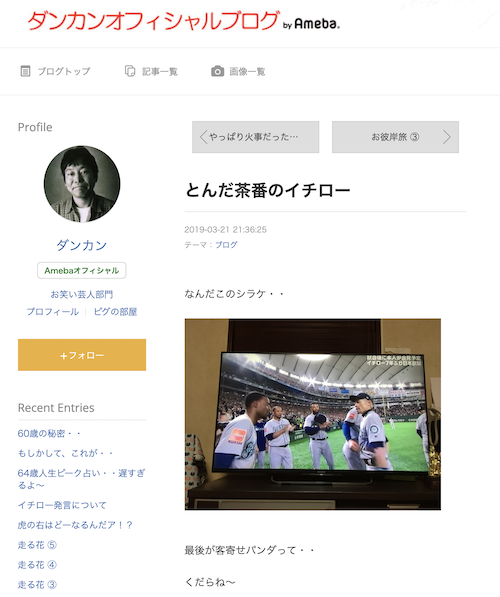Open the お笑い芸人部門 category link
This screenshot has height=597, width=500.
coord(81,294)
